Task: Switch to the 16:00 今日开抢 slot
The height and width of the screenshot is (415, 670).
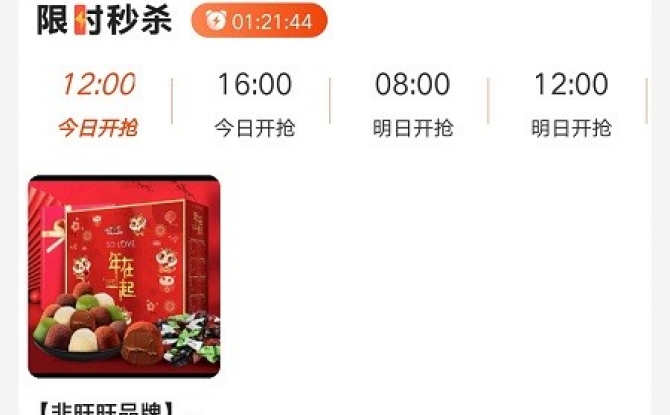Action: 254,104
